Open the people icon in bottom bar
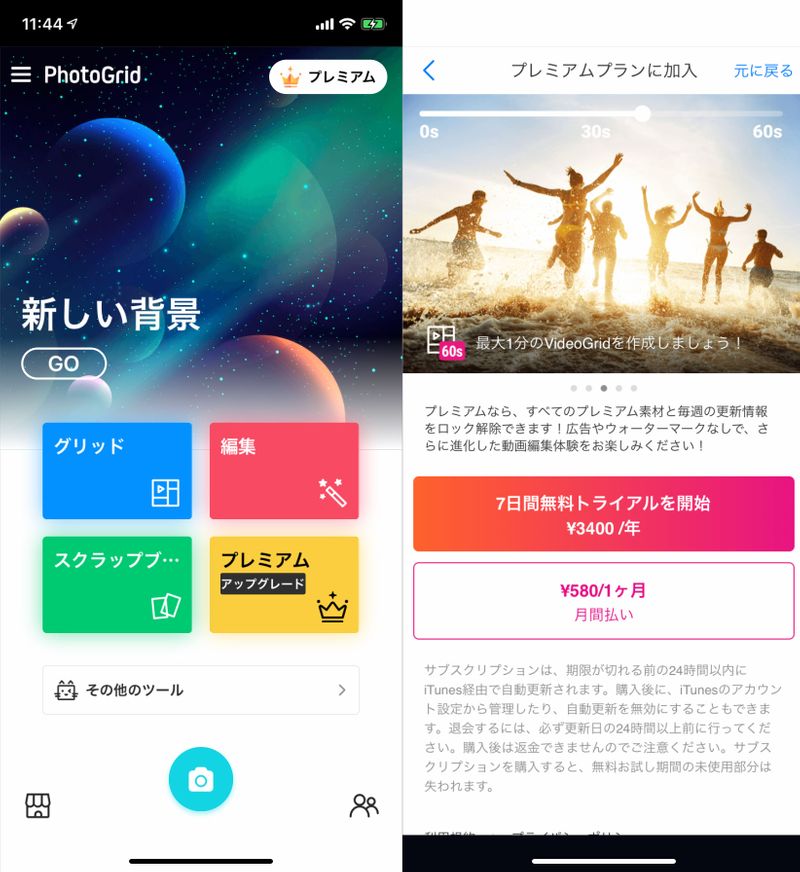The image size is (800, 872). [x=364, y=806]
